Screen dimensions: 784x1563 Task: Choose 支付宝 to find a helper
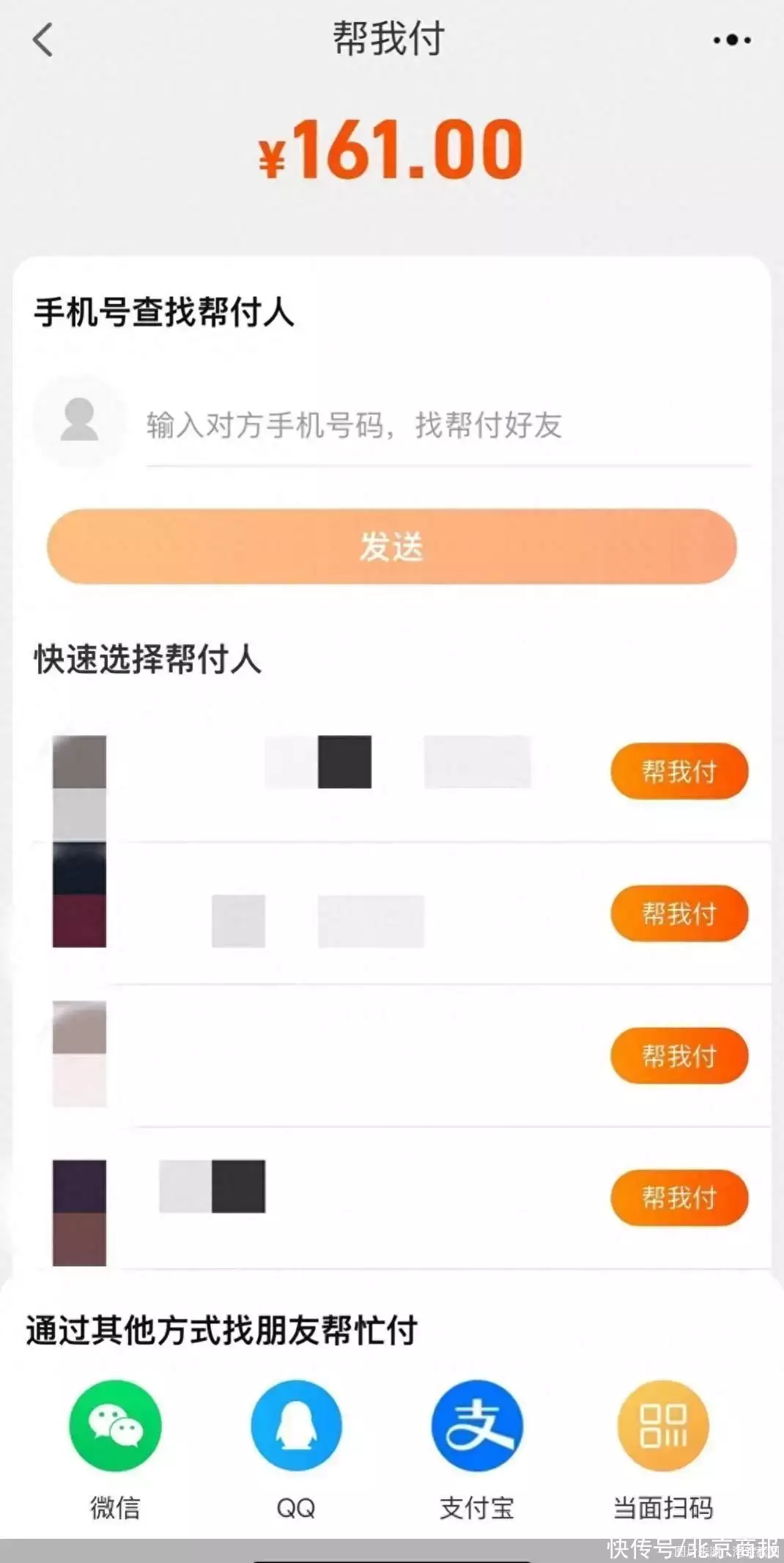click(477, 1446)
